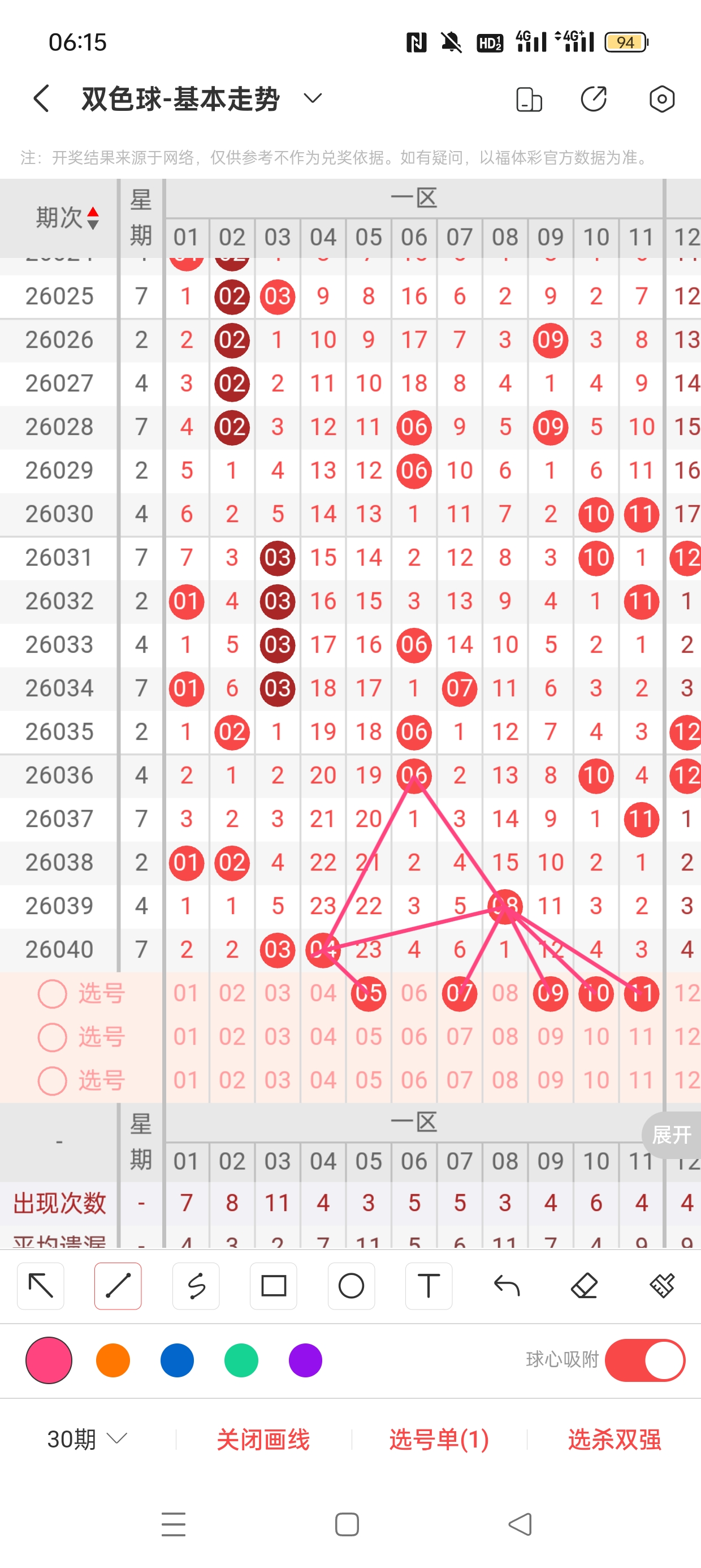Viewport: 701px width, 1568px height.
Task: Go back using the top-left arrow
Action: point(41,98)
